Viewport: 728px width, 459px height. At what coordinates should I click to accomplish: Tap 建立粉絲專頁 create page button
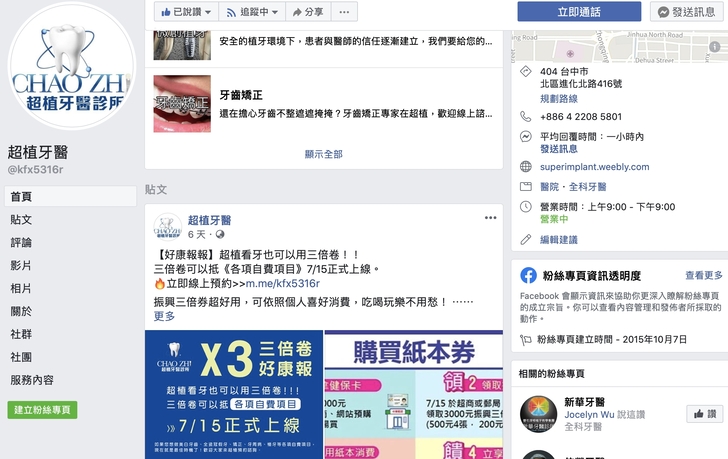[x=43, y=410]
